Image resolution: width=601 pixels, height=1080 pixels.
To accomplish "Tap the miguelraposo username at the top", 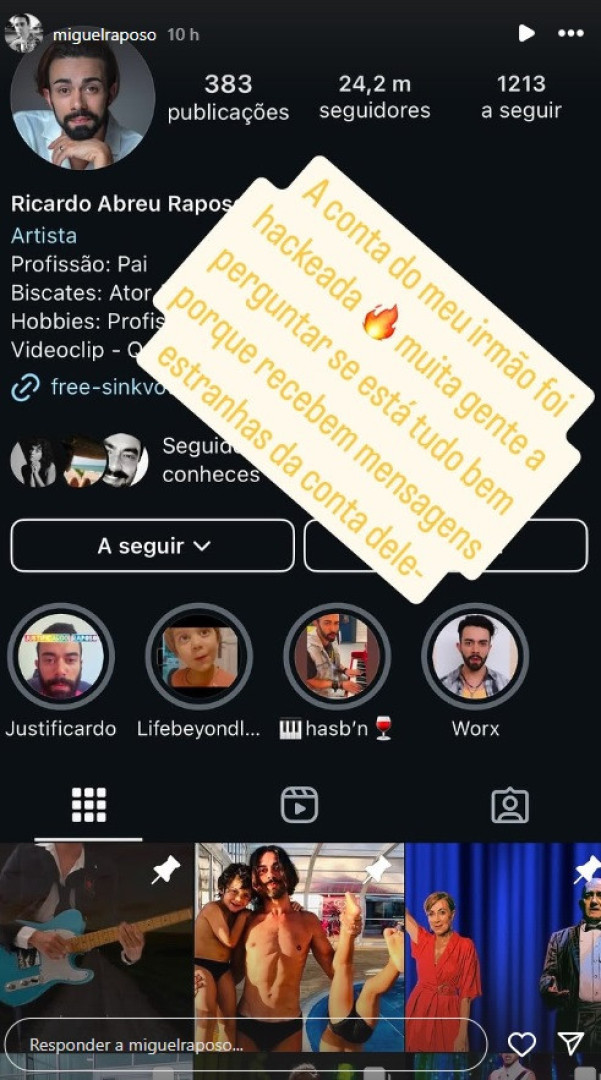I will 104,34.
